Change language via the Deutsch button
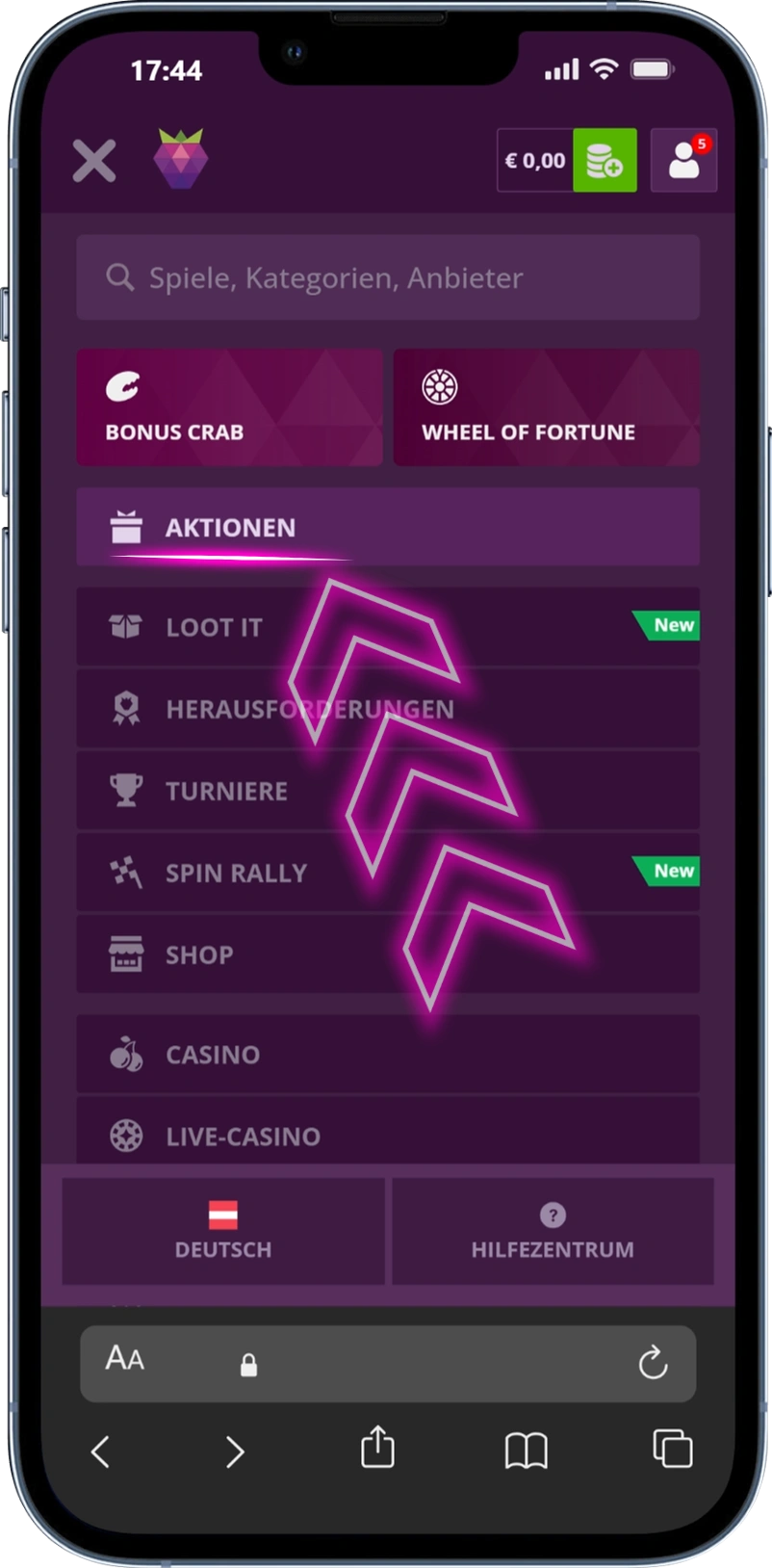This screenshot has height=1568, width=772. pyautogui.click(x=223, y=1231)
